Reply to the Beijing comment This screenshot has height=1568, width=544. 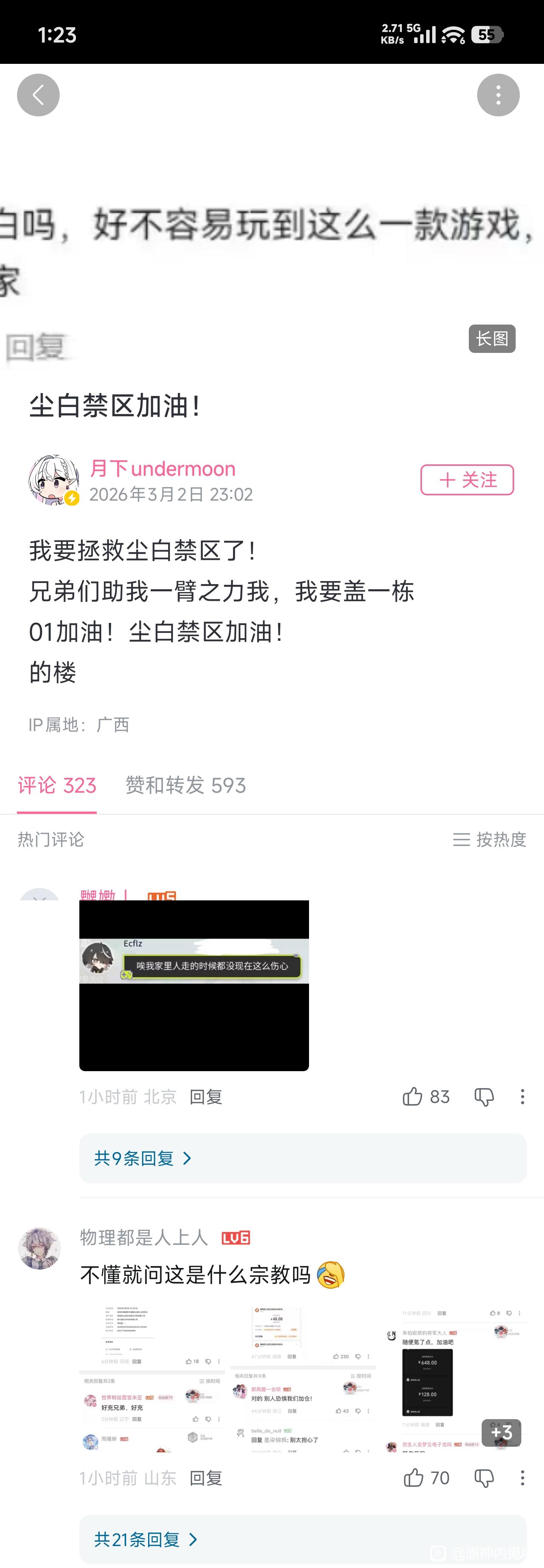206,1097
